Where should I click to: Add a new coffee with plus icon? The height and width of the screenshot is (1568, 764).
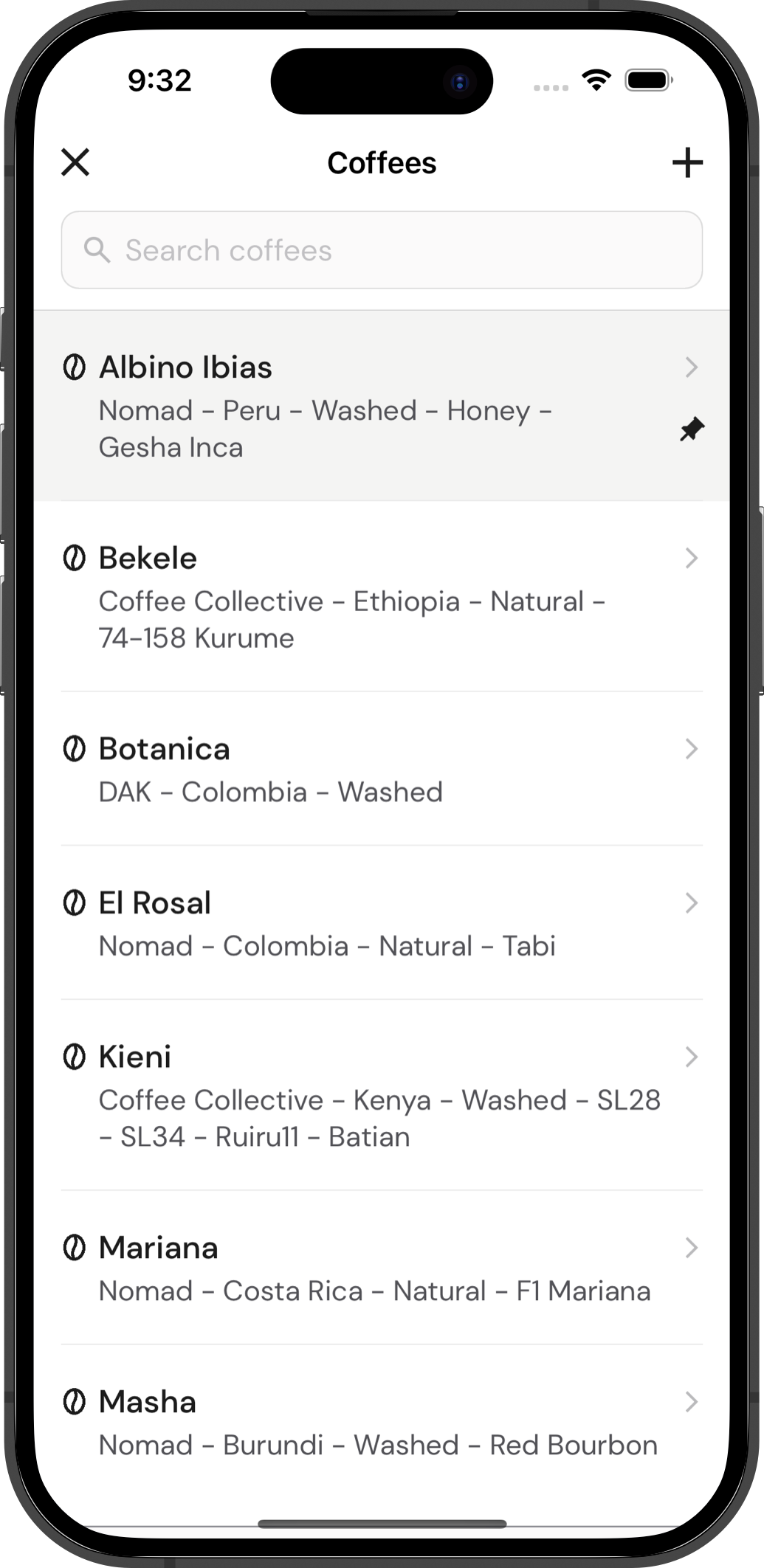click(687, 162)
